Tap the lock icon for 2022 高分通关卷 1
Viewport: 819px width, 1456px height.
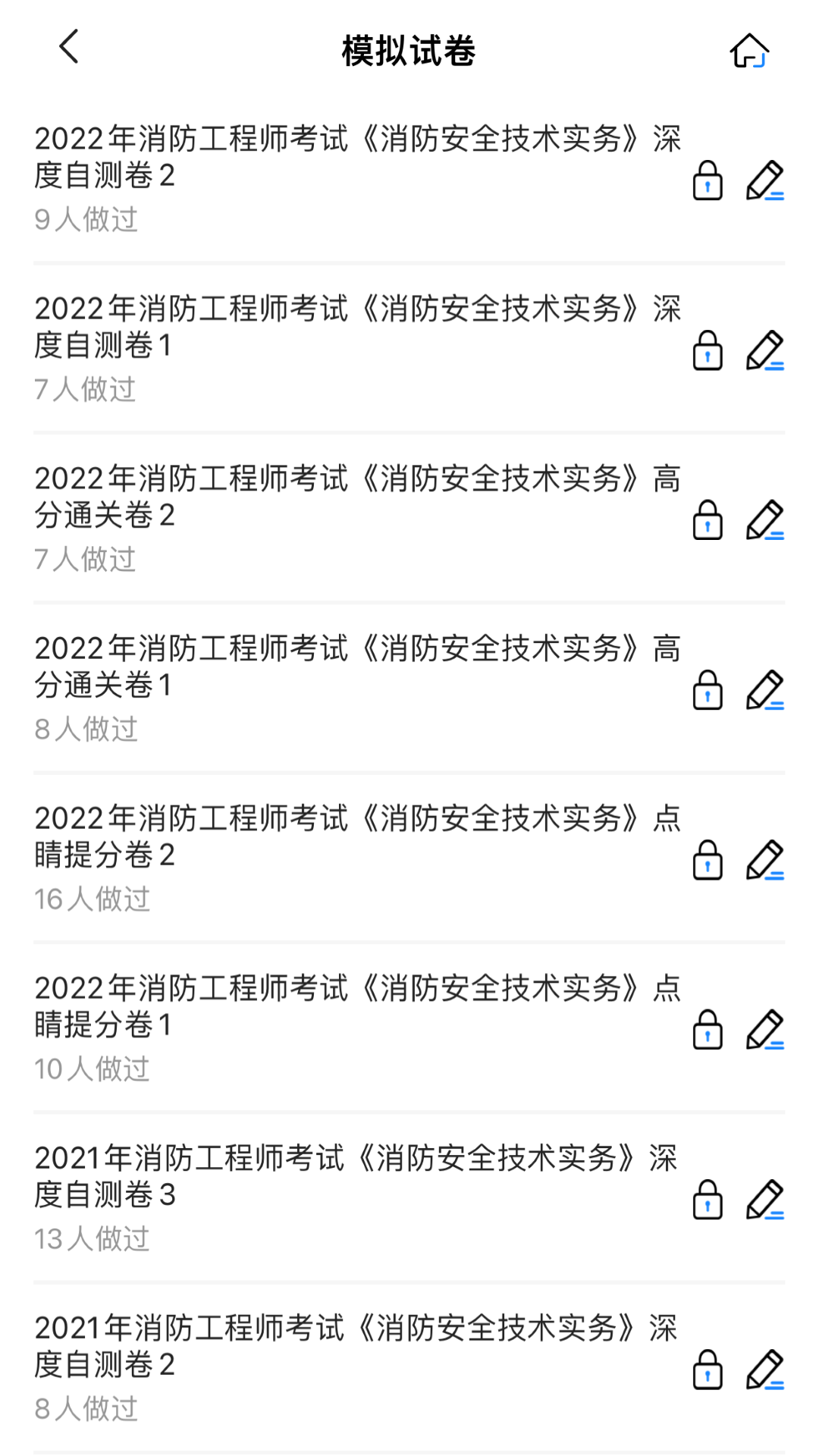708,690
